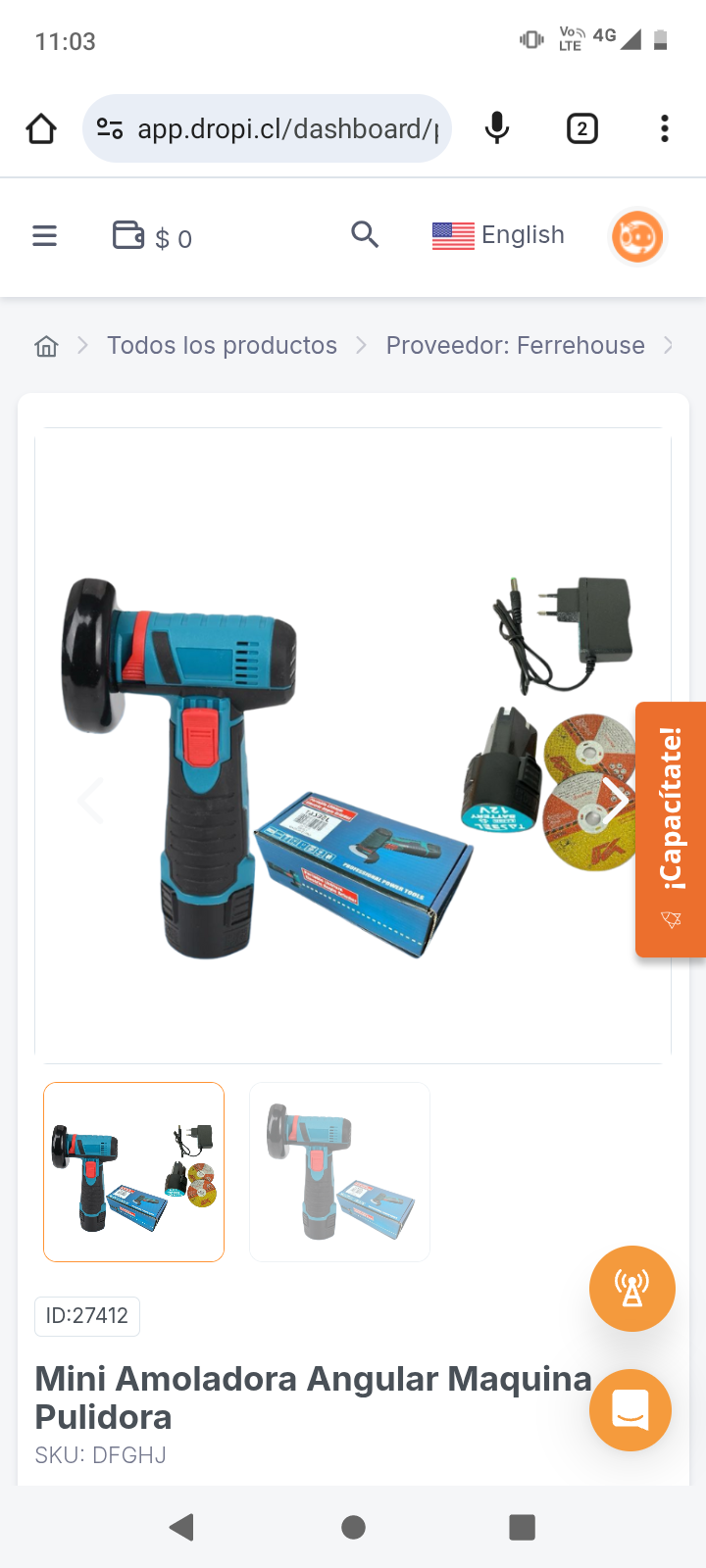Open the orange profile avatar
This screenshot has height=1568, width=706.
[x=637, y=237]
